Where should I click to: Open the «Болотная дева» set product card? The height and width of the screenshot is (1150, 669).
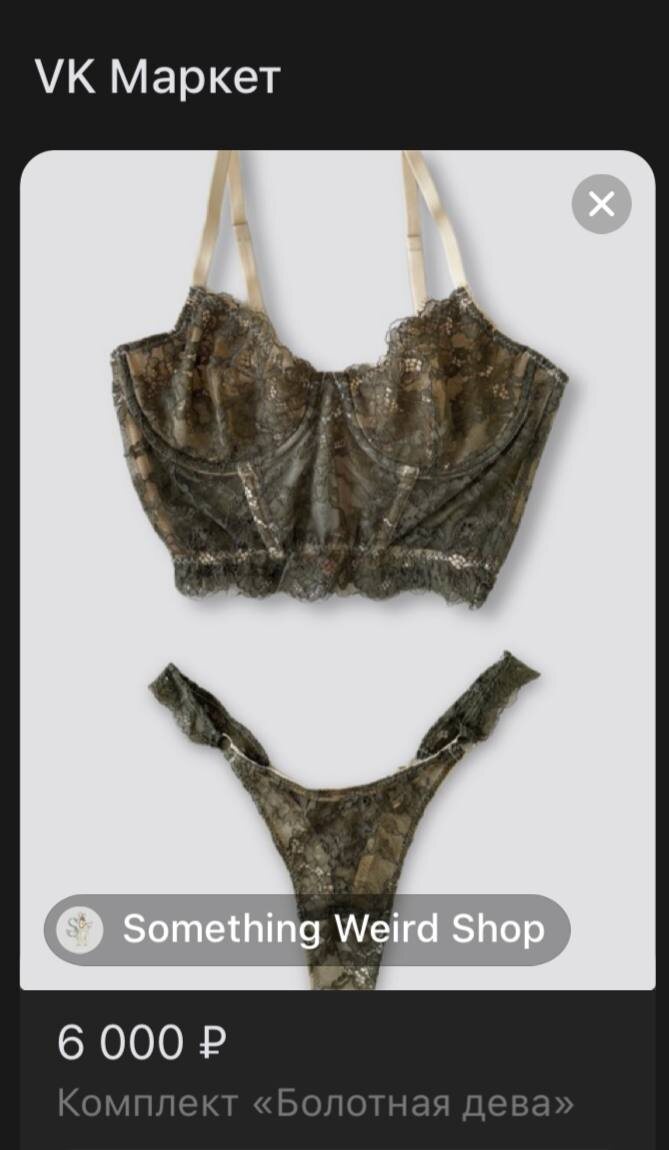pos(316,1103)
